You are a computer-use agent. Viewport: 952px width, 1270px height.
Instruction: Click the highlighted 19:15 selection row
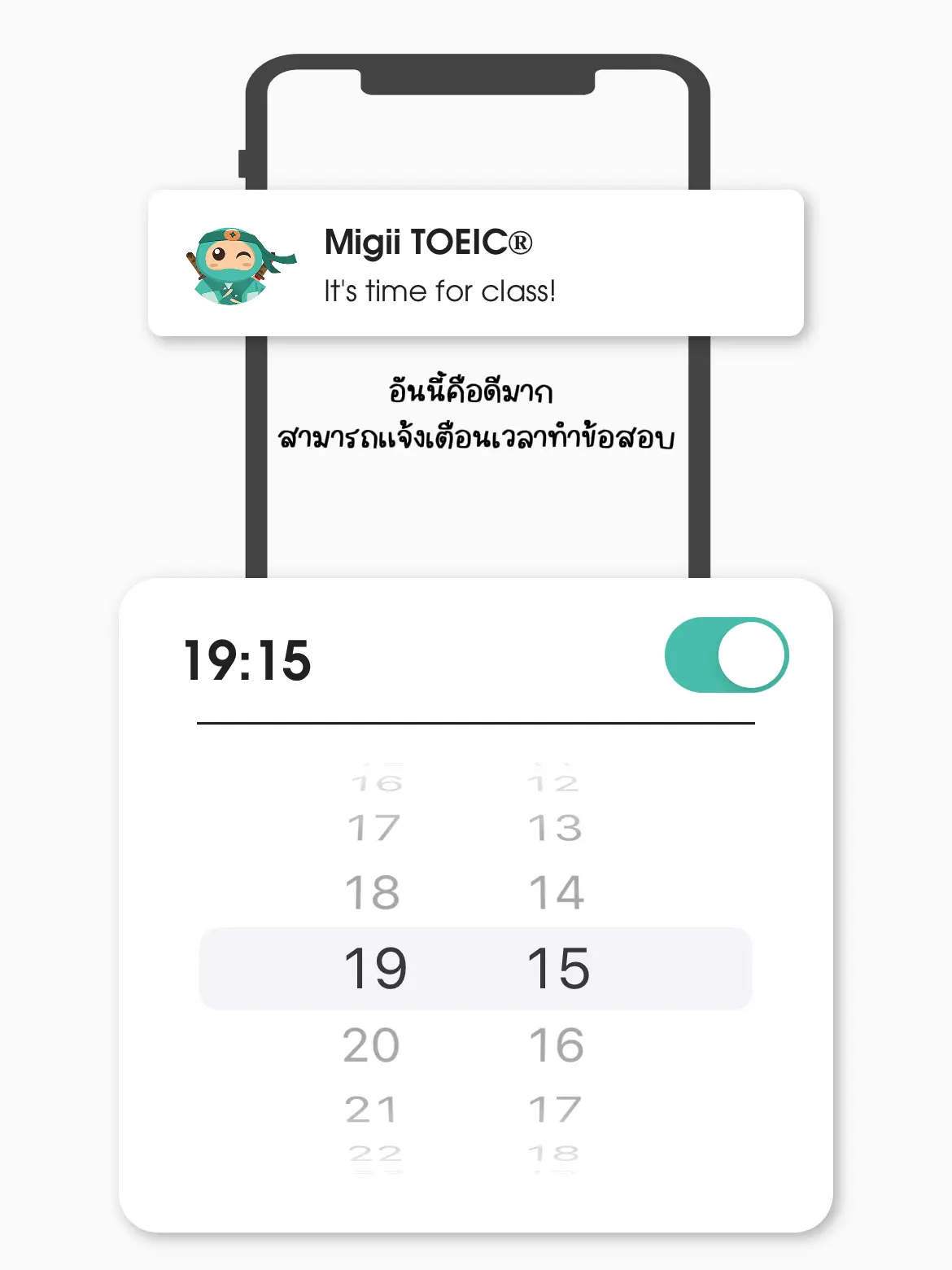[x=476, y=968]
